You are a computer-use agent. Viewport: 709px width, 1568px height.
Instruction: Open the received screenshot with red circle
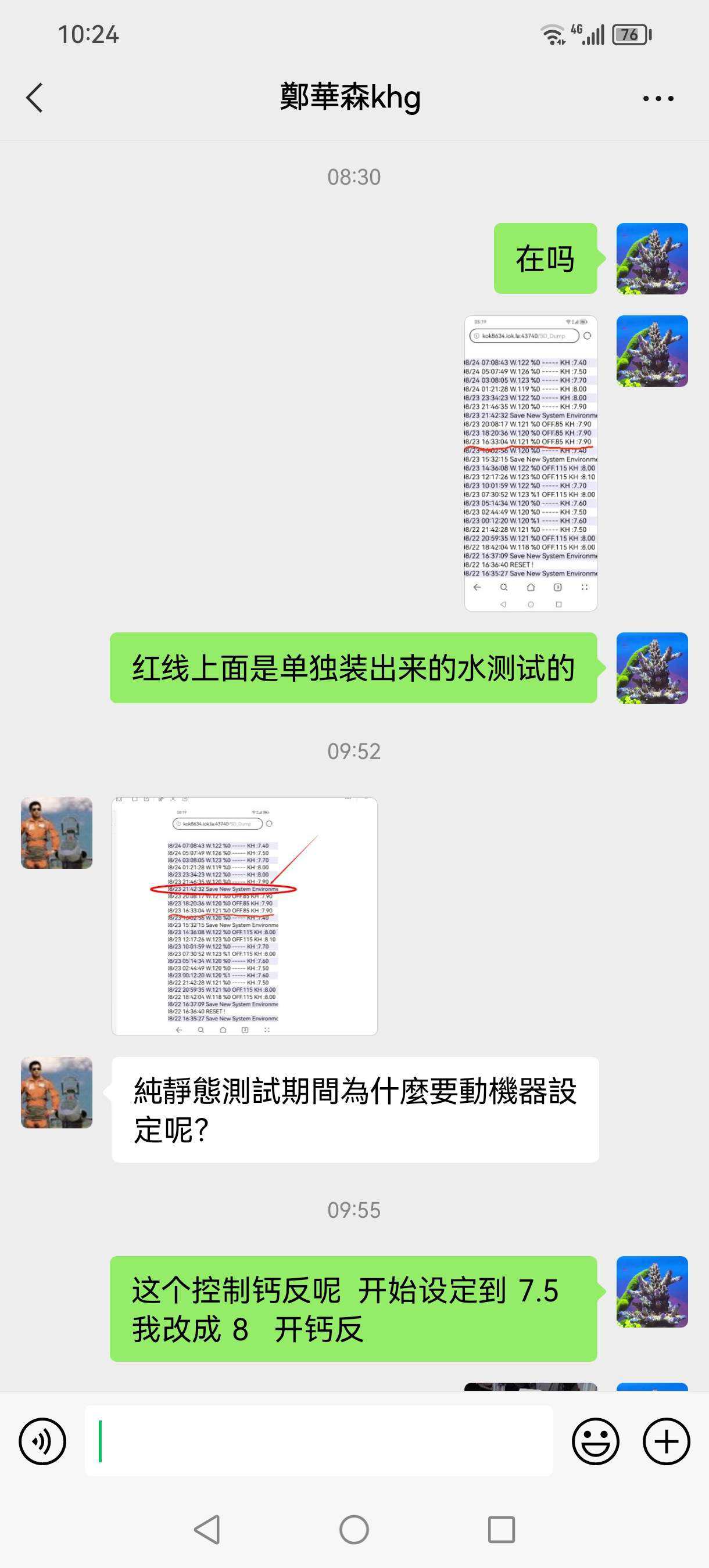pos(244,916)
